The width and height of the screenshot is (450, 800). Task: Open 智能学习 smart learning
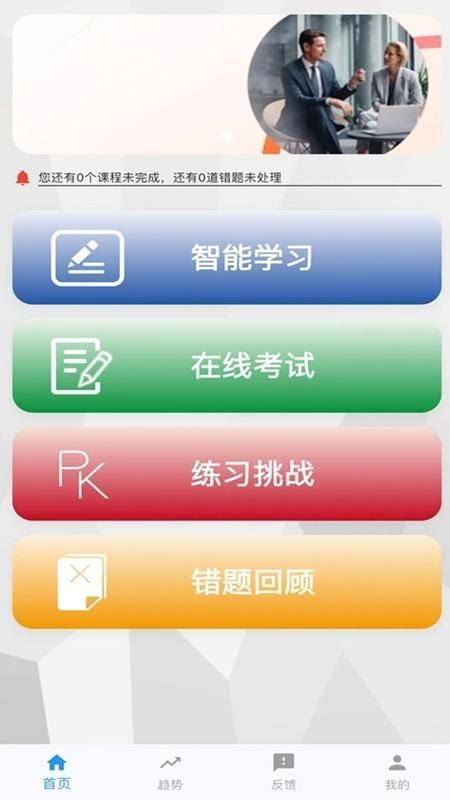tap(227, 258)
